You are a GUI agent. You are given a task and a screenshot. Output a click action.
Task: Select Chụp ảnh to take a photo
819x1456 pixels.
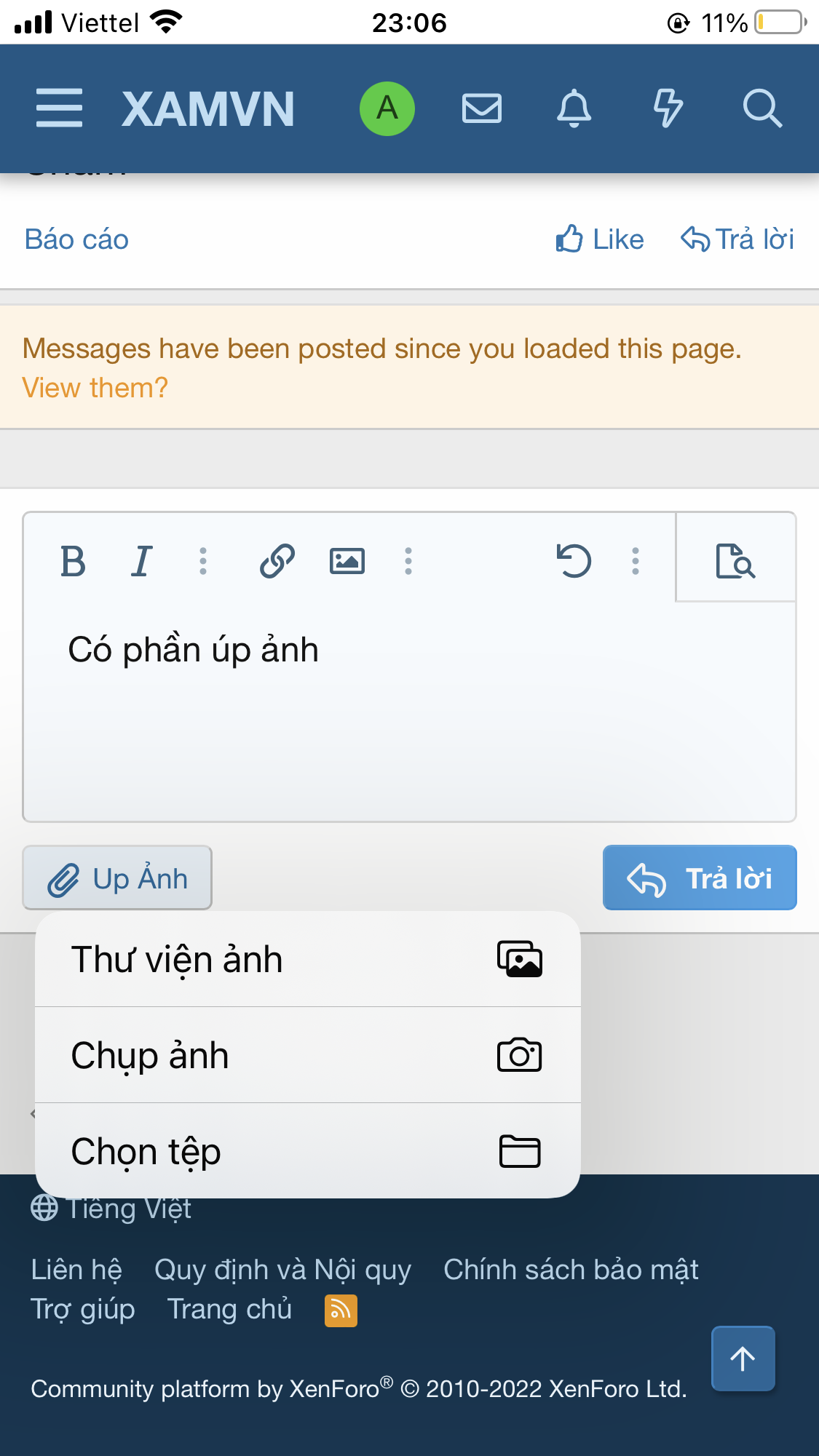(x=307, y=1055)
